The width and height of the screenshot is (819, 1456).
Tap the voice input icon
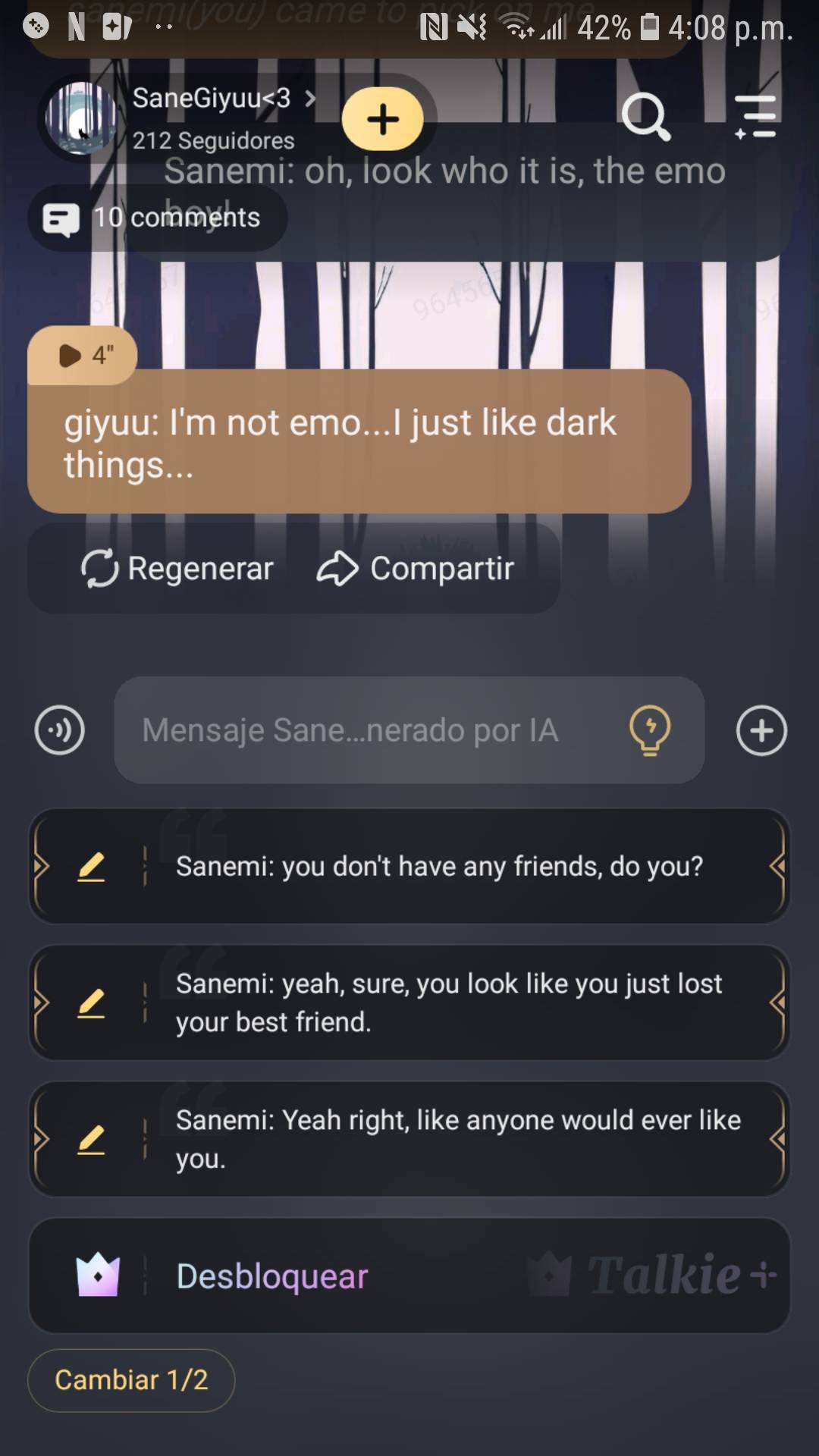pyautogui.click(x=60, y=730)
